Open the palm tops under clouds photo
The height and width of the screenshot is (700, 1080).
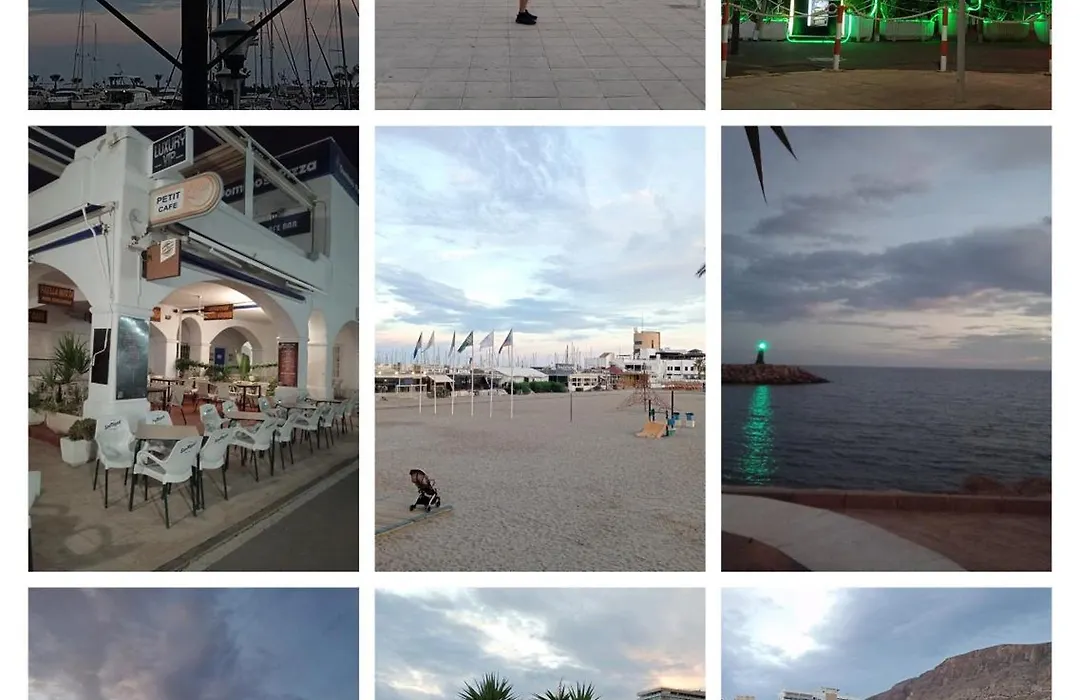(539, 644)
